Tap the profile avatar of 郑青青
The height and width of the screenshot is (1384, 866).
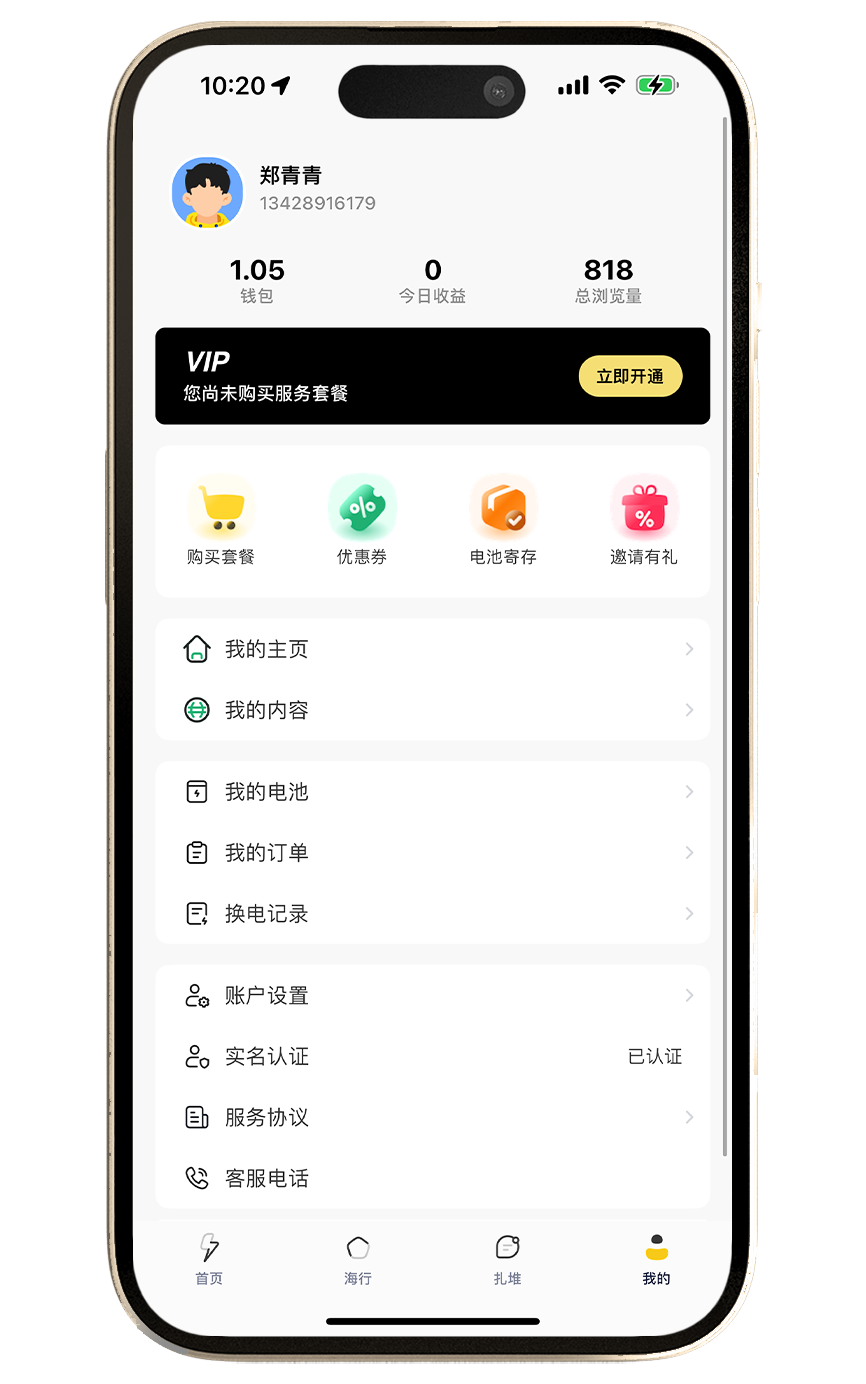[208, 192]
